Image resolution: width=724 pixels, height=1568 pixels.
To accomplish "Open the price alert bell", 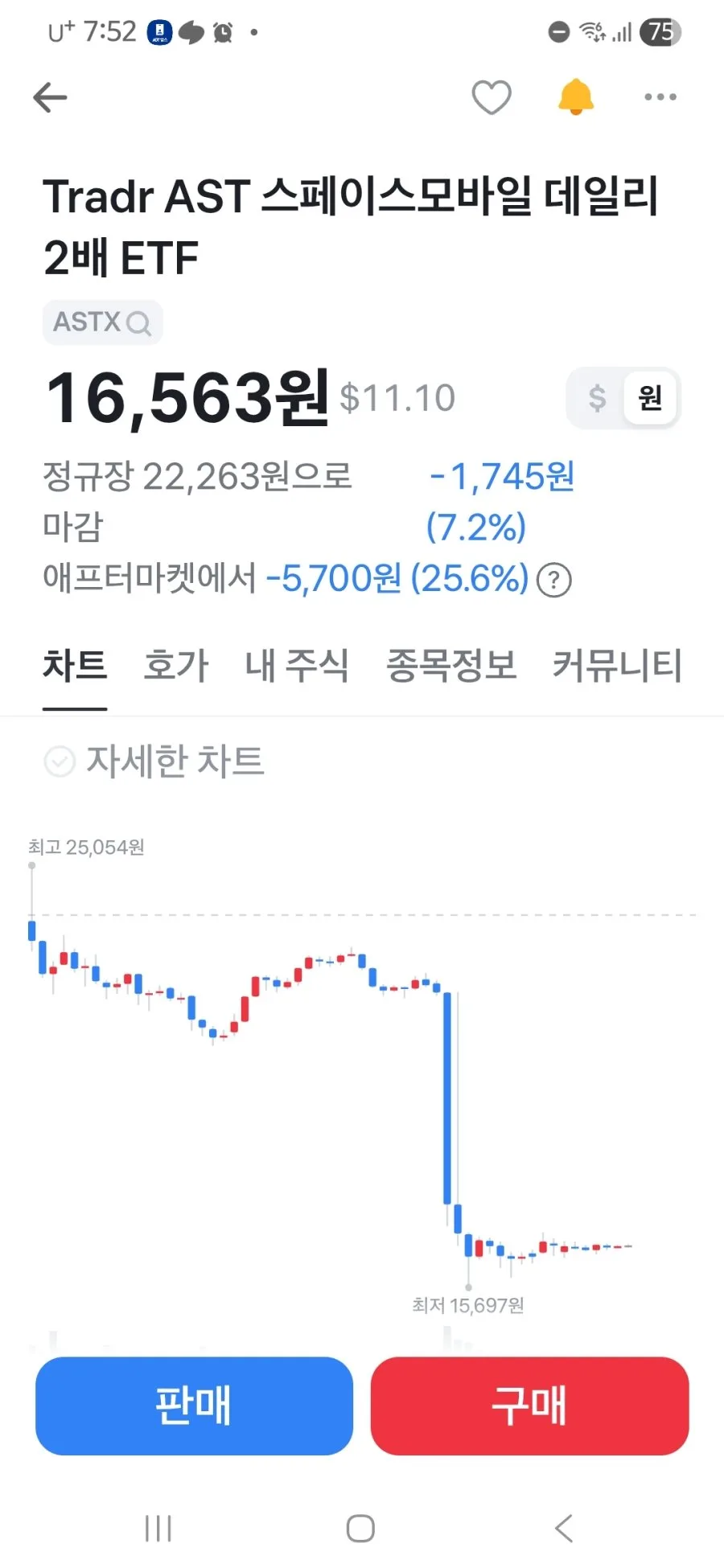I will [x=576, y=97].
